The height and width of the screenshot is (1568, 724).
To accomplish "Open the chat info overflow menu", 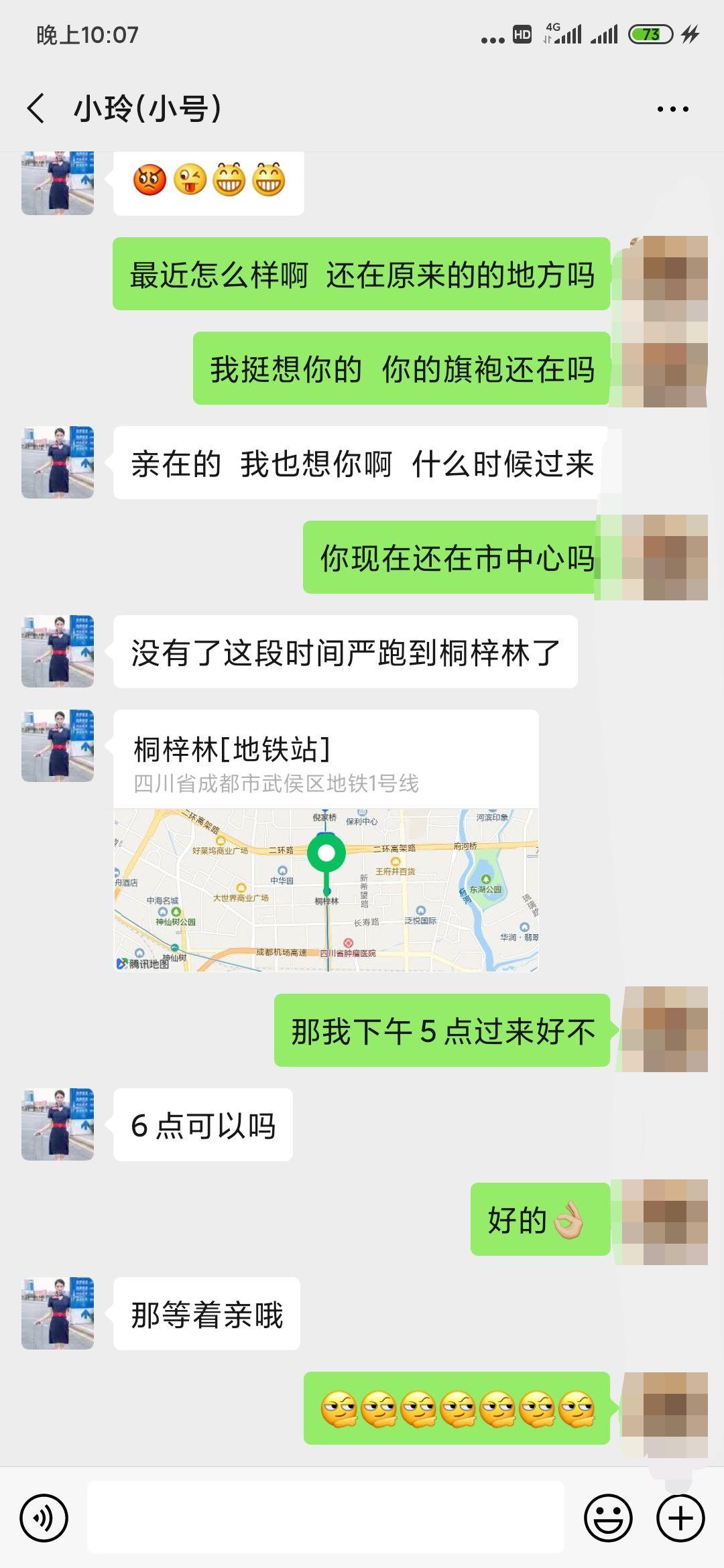I will click(x=672, y=109).
